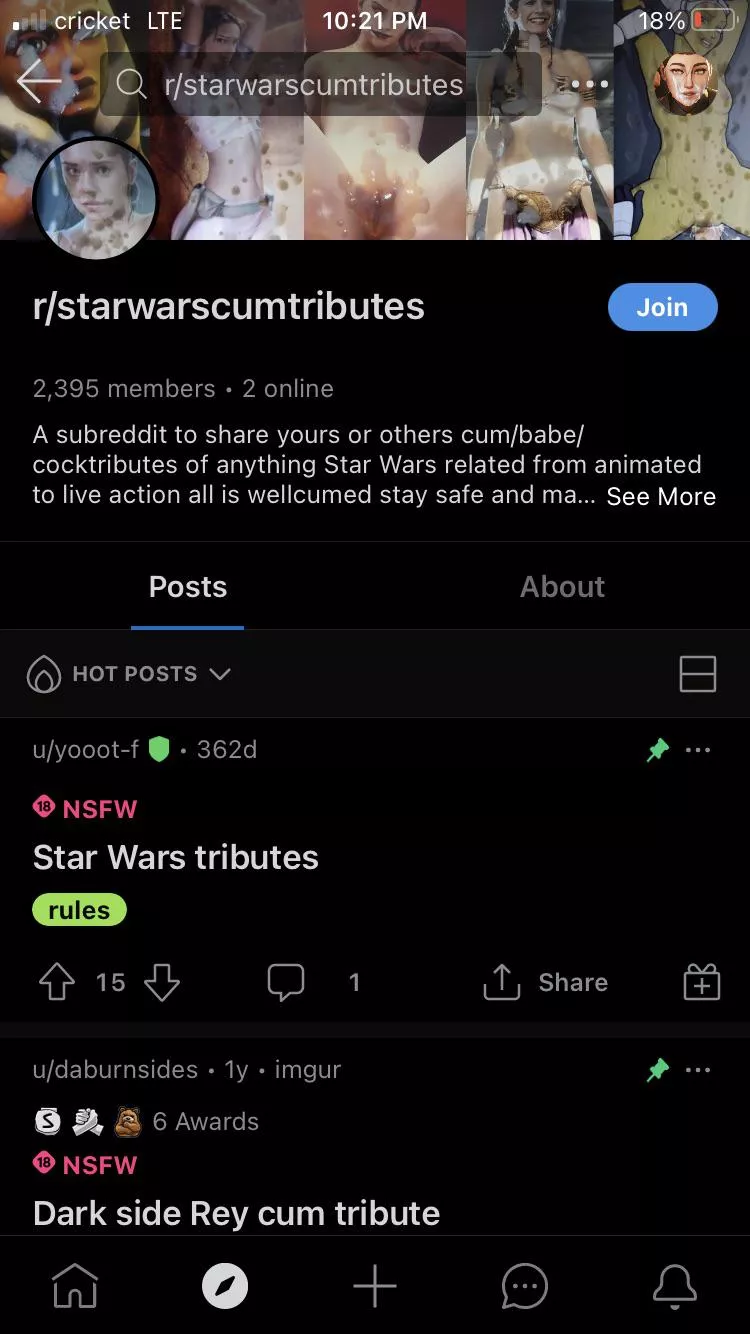This screenshot has height=1334, width=750.
Task: Open the overflow menu in the header
Action: tap(590, 85)
